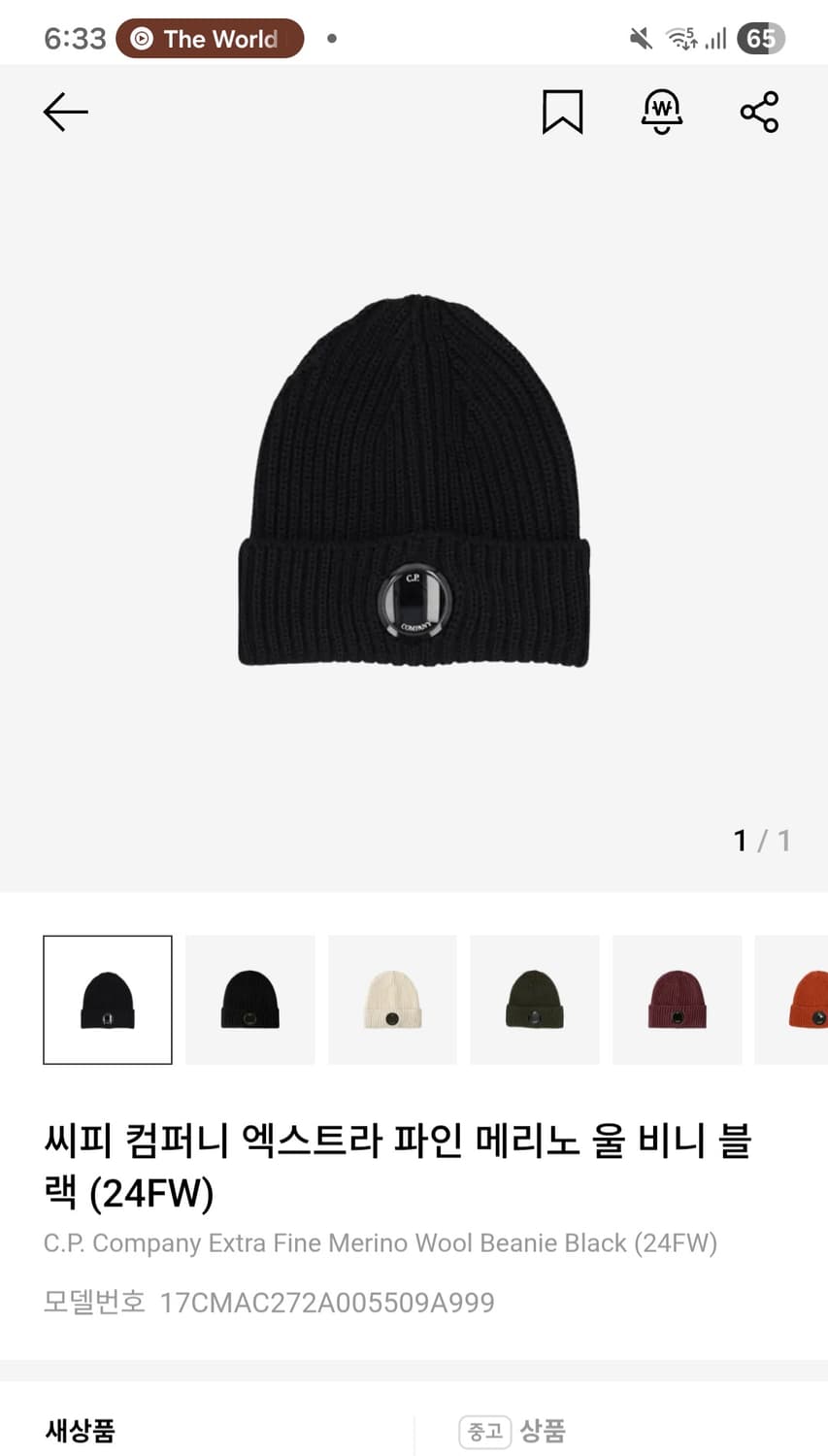This screenshot has width=828, height=1456.
Task: Switch to the 새상품 tab
Action: [81, 1431]
